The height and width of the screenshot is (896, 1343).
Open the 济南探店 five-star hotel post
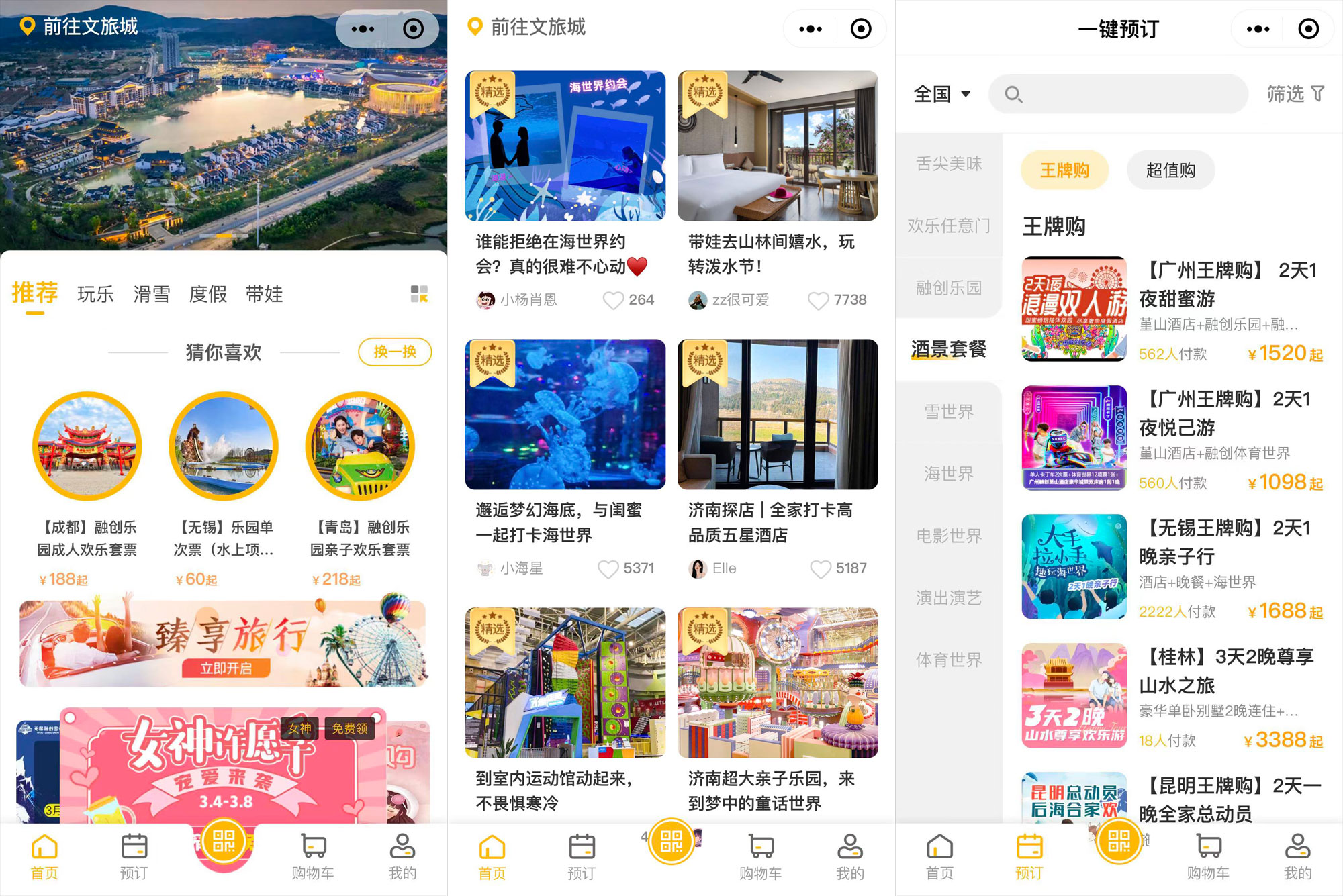(x=777, y=443)
